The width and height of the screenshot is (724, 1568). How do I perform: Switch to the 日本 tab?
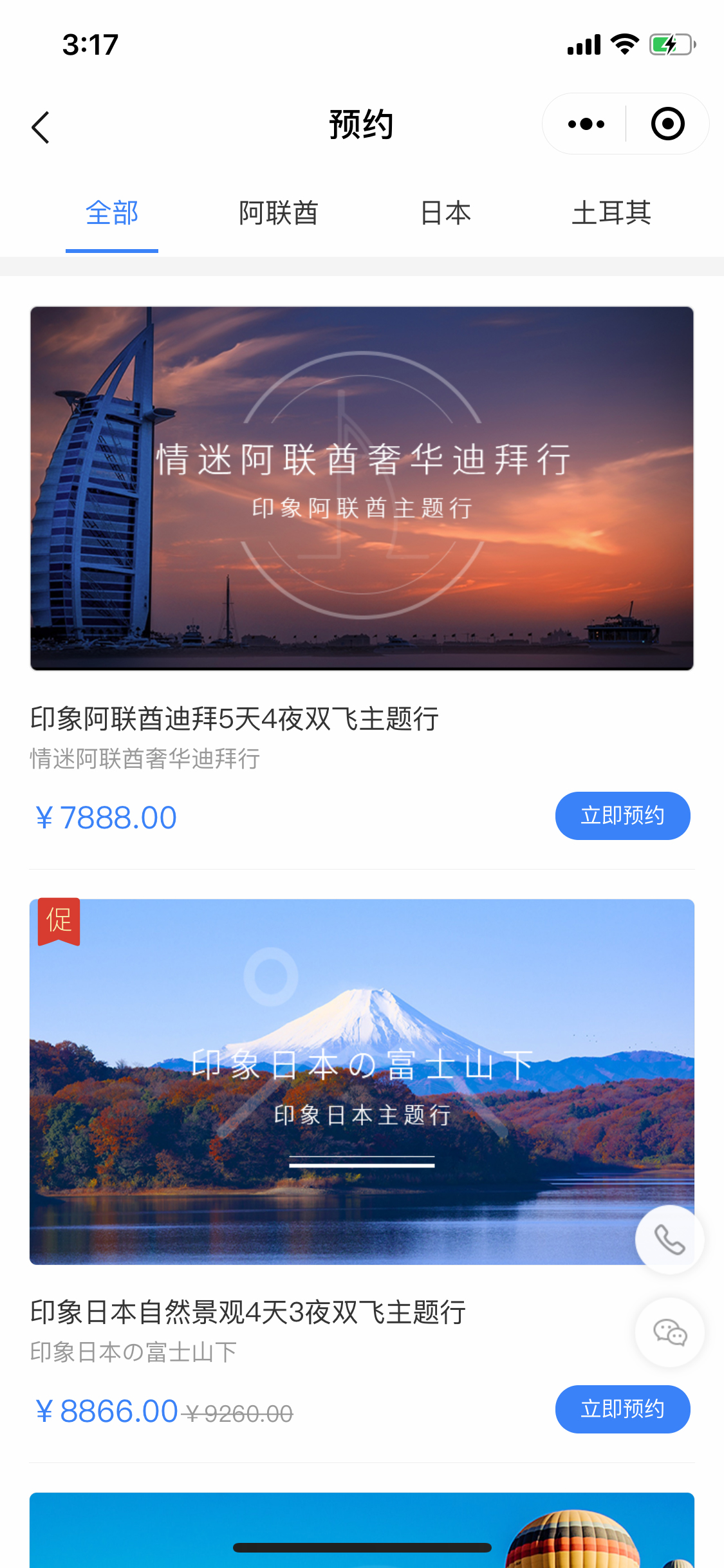[x=445, y=213]
